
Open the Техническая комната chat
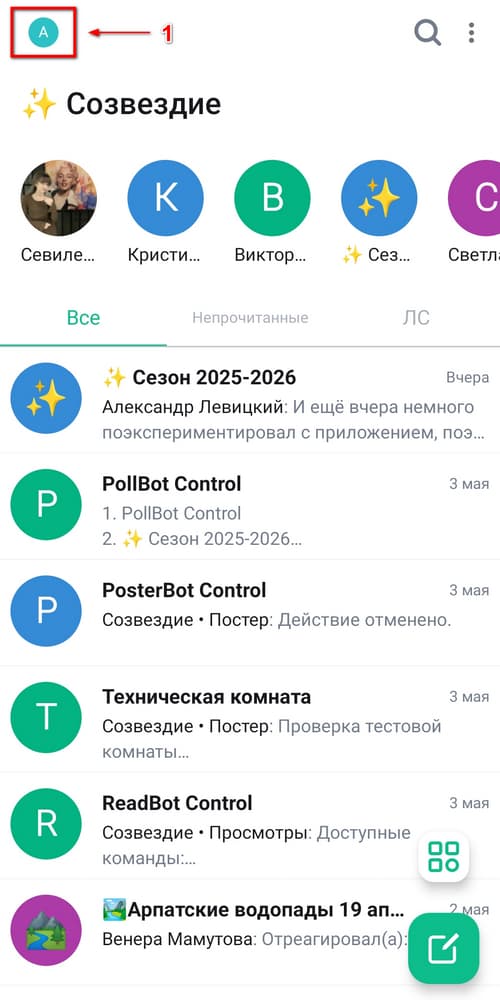pos(250,719)
